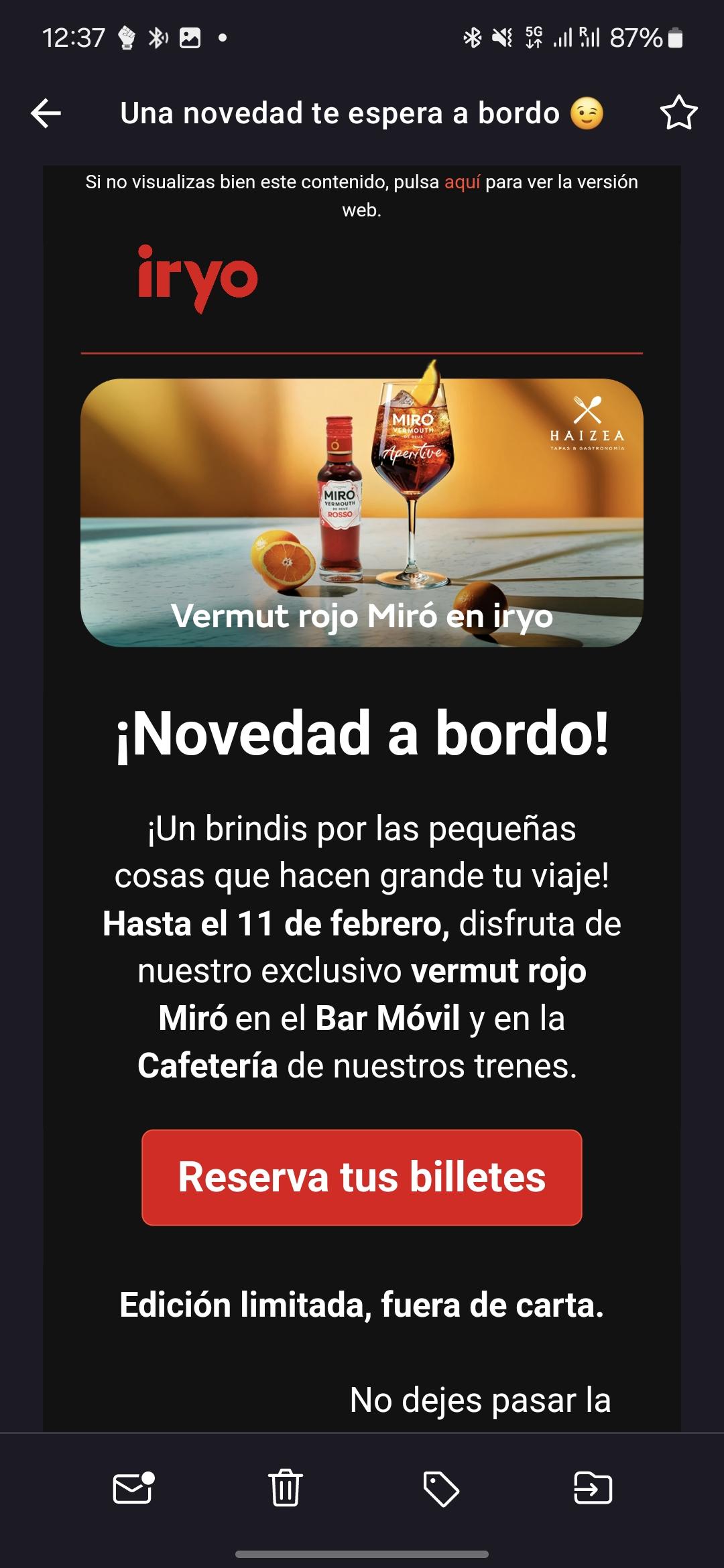
Task: Add a label to this email
Action: [x=441, y=1489]
